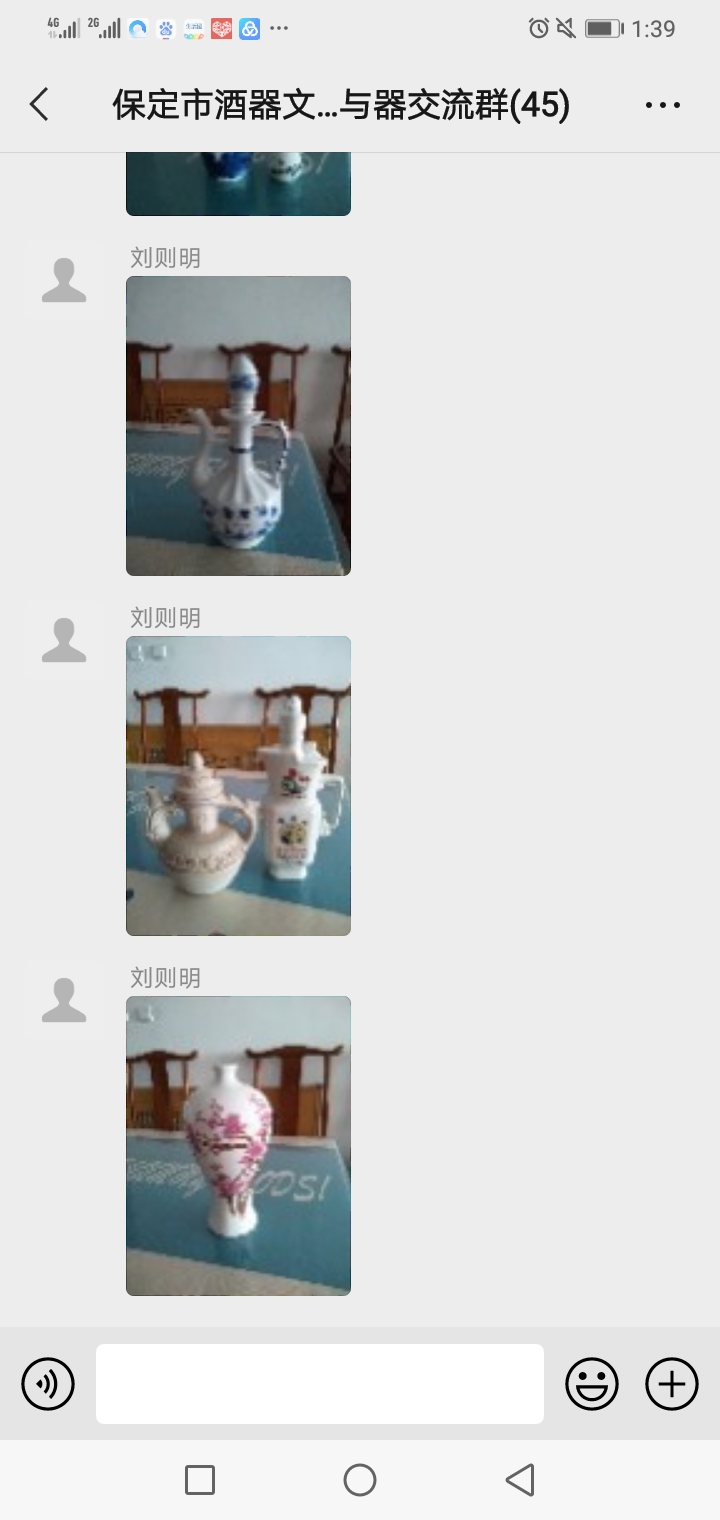Viewport: 720px width, 1520px height.
Task: Switch to voice message input
Action: click(48, 1384)
